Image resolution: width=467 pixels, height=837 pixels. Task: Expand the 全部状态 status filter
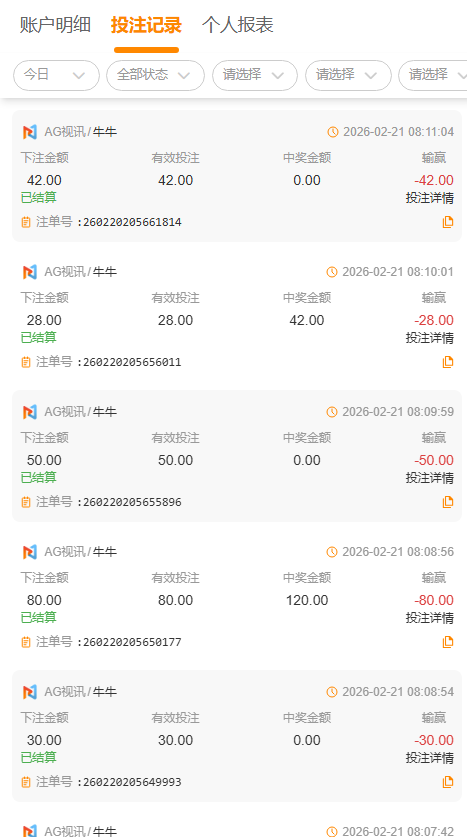(x=155, y=75)
